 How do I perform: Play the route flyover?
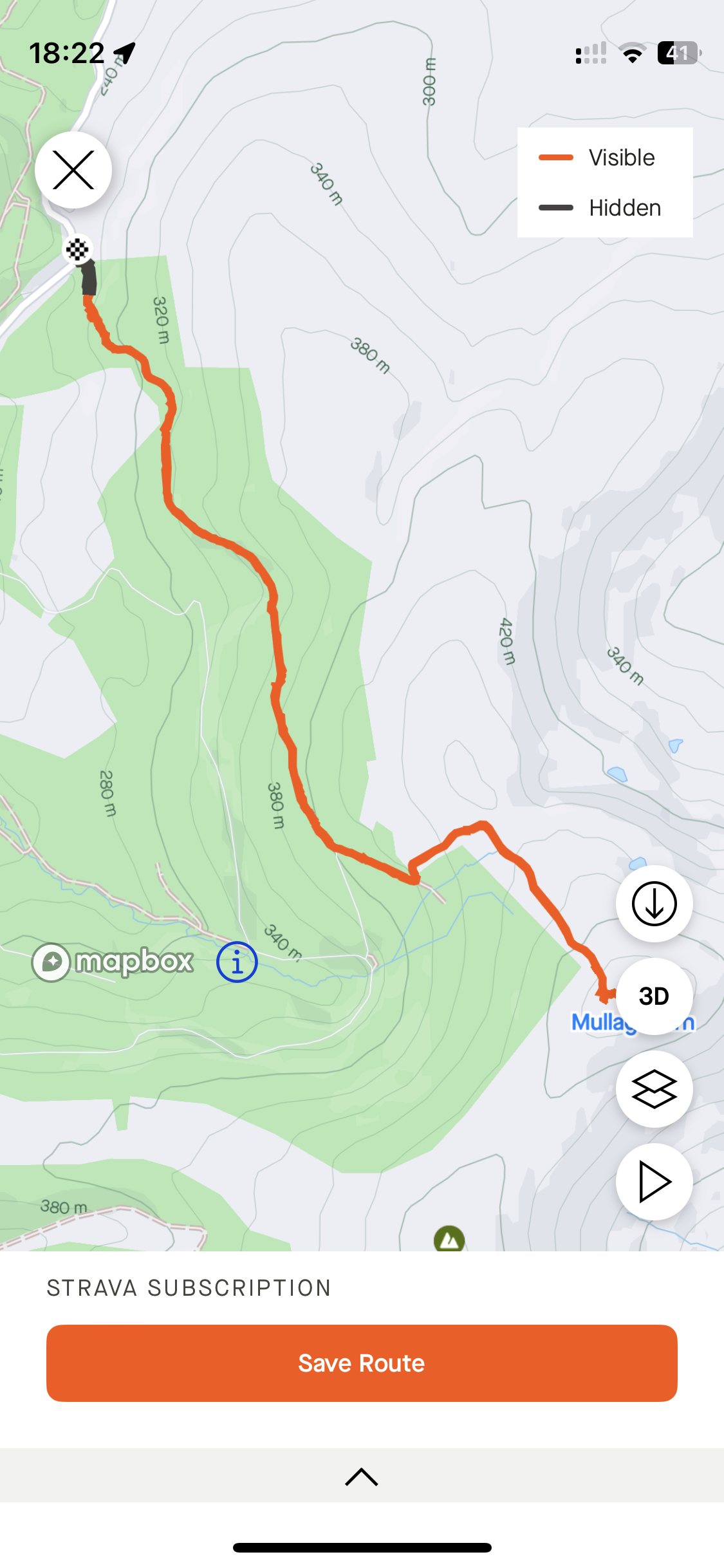coord(654,1182)
